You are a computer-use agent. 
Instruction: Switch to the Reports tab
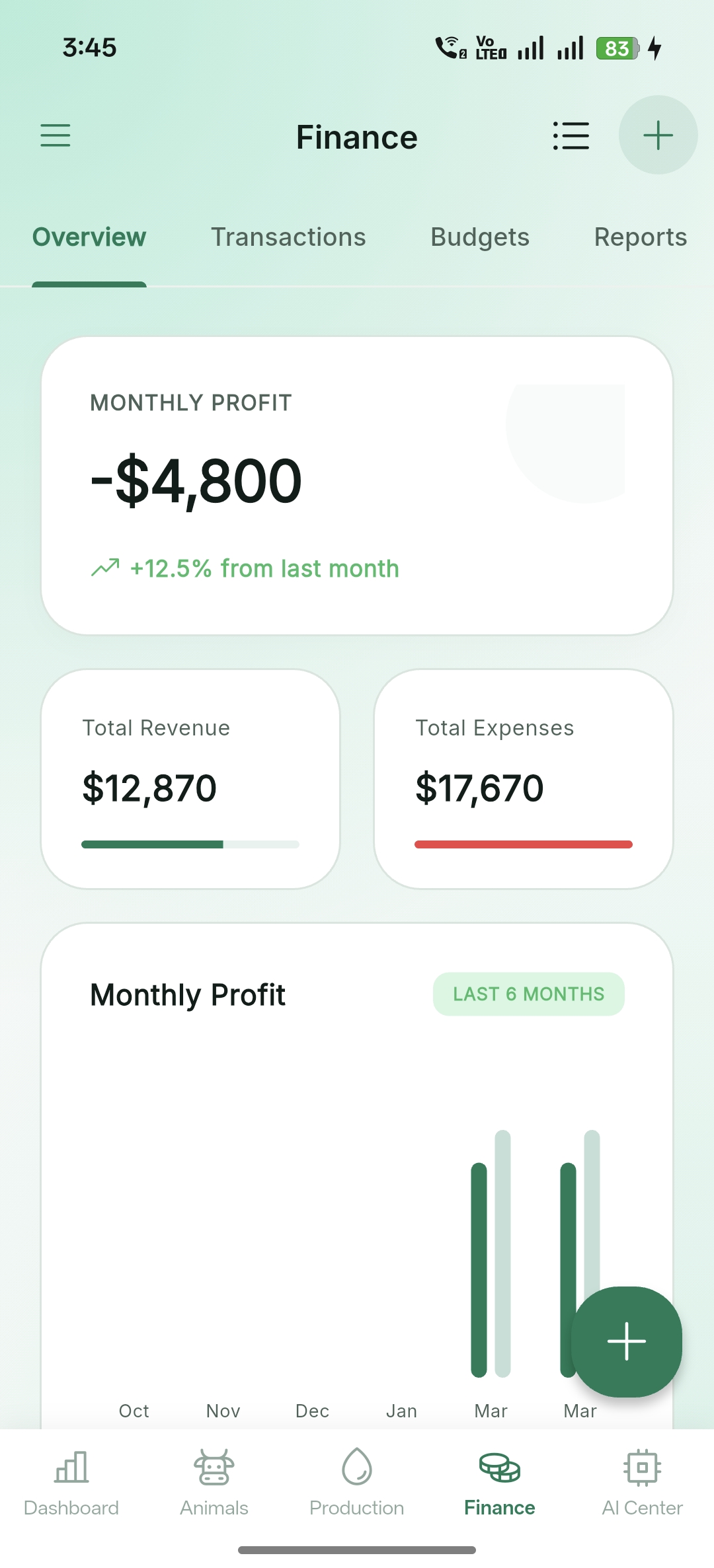[x=639, y=237]
